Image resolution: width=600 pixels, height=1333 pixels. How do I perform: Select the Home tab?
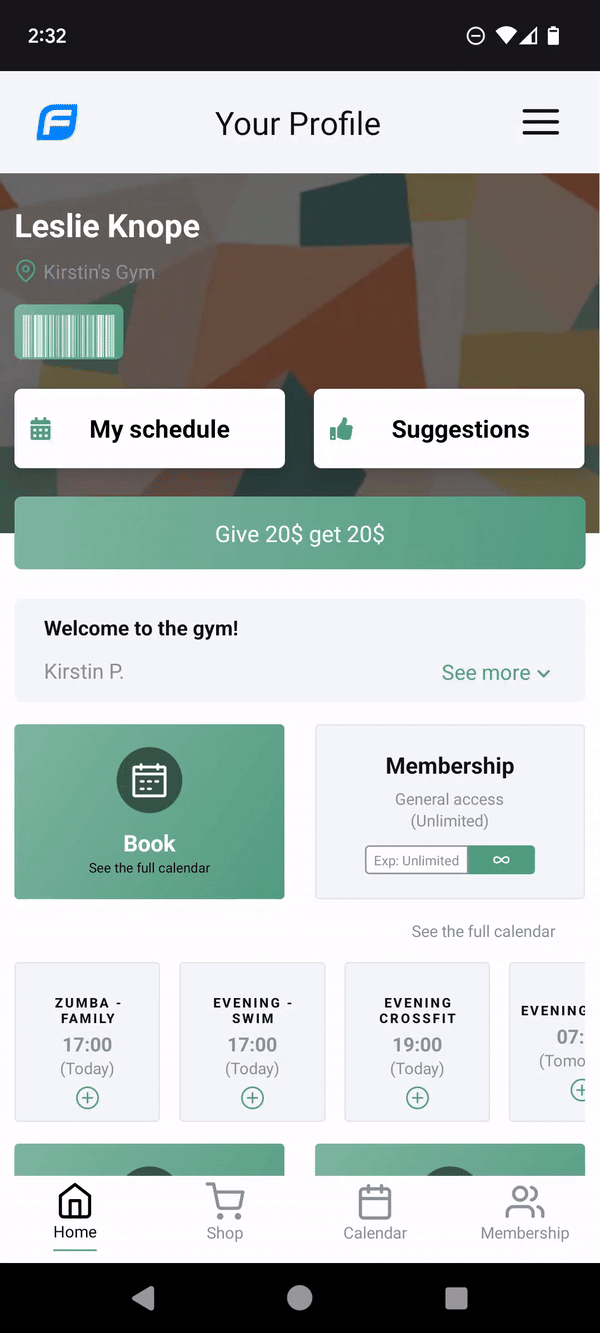(75, 1212)
